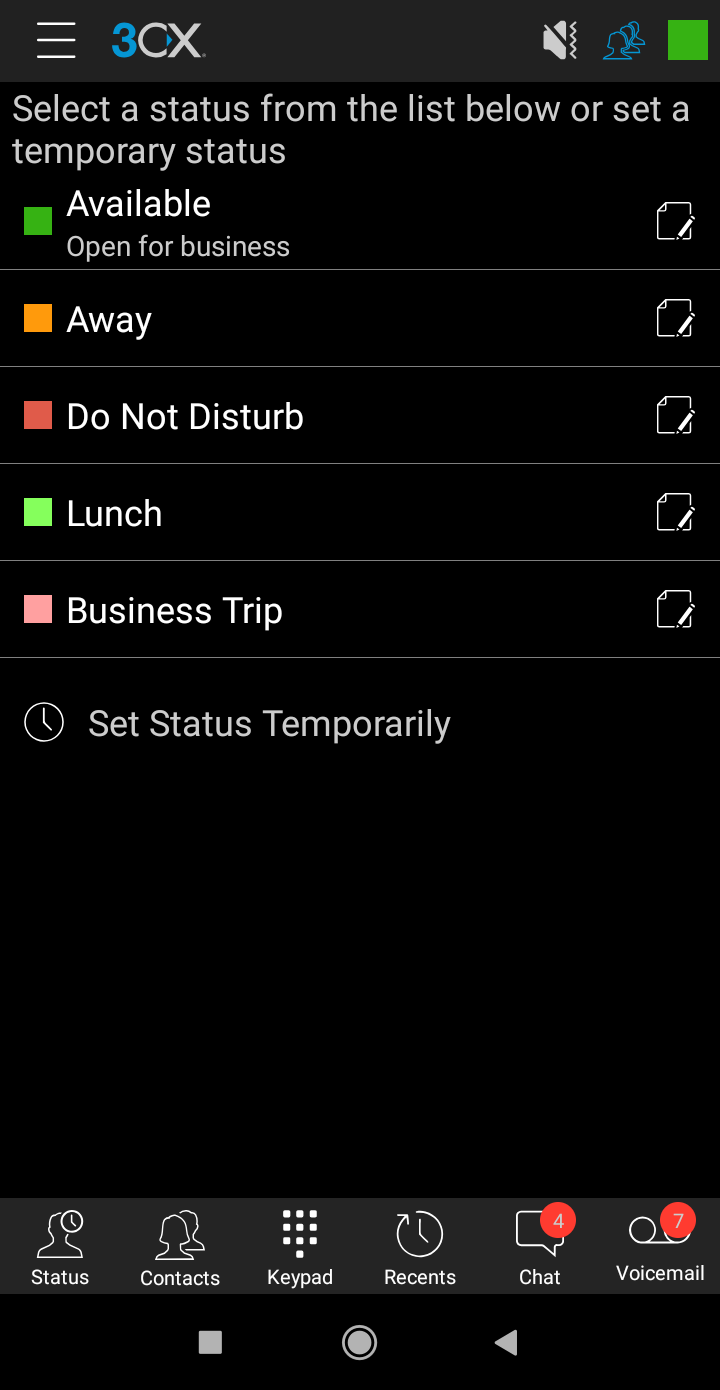Image resolution: width=720 pixels, height=1390 pixels.
Task: Edit the Available status message
Action: (x=675, y=222)
